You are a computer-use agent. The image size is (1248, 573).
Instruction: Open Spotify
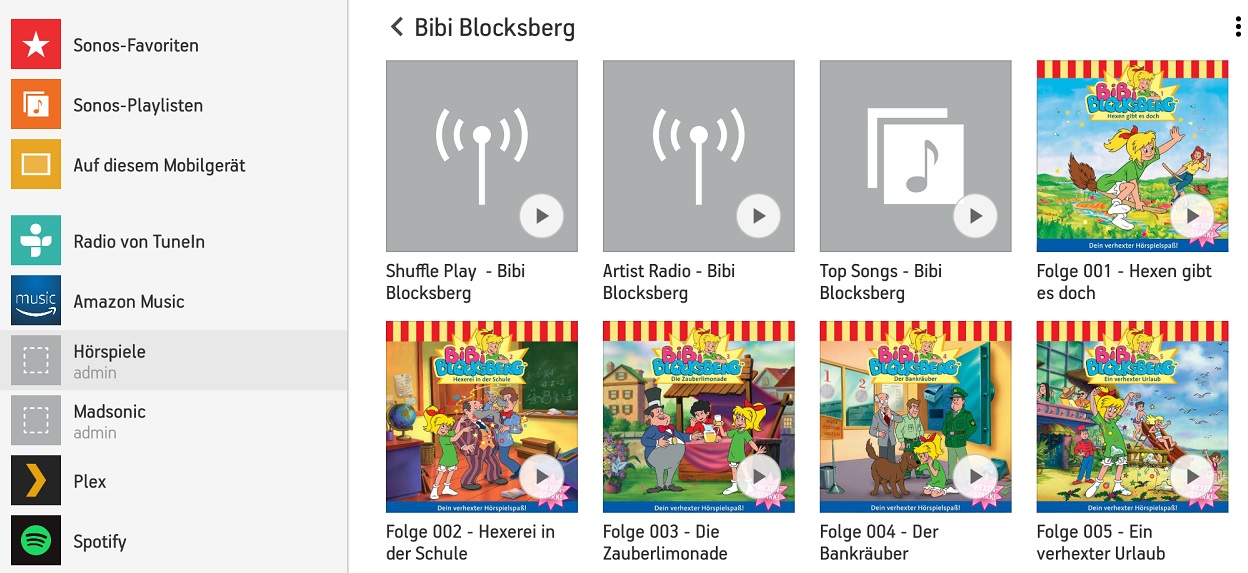tap(99, 541)
